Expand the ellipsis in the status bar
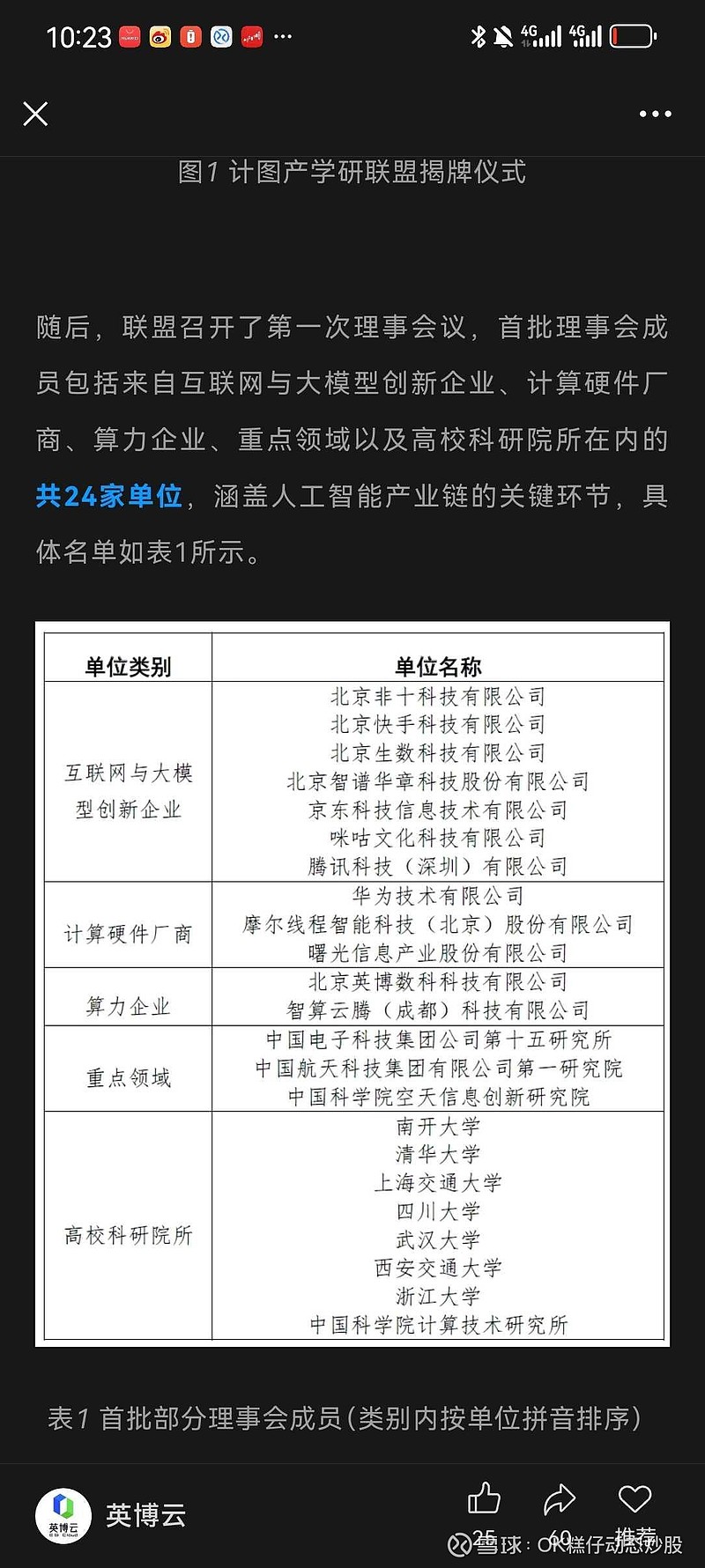The image size is (705, 1568). coord(282,35)
